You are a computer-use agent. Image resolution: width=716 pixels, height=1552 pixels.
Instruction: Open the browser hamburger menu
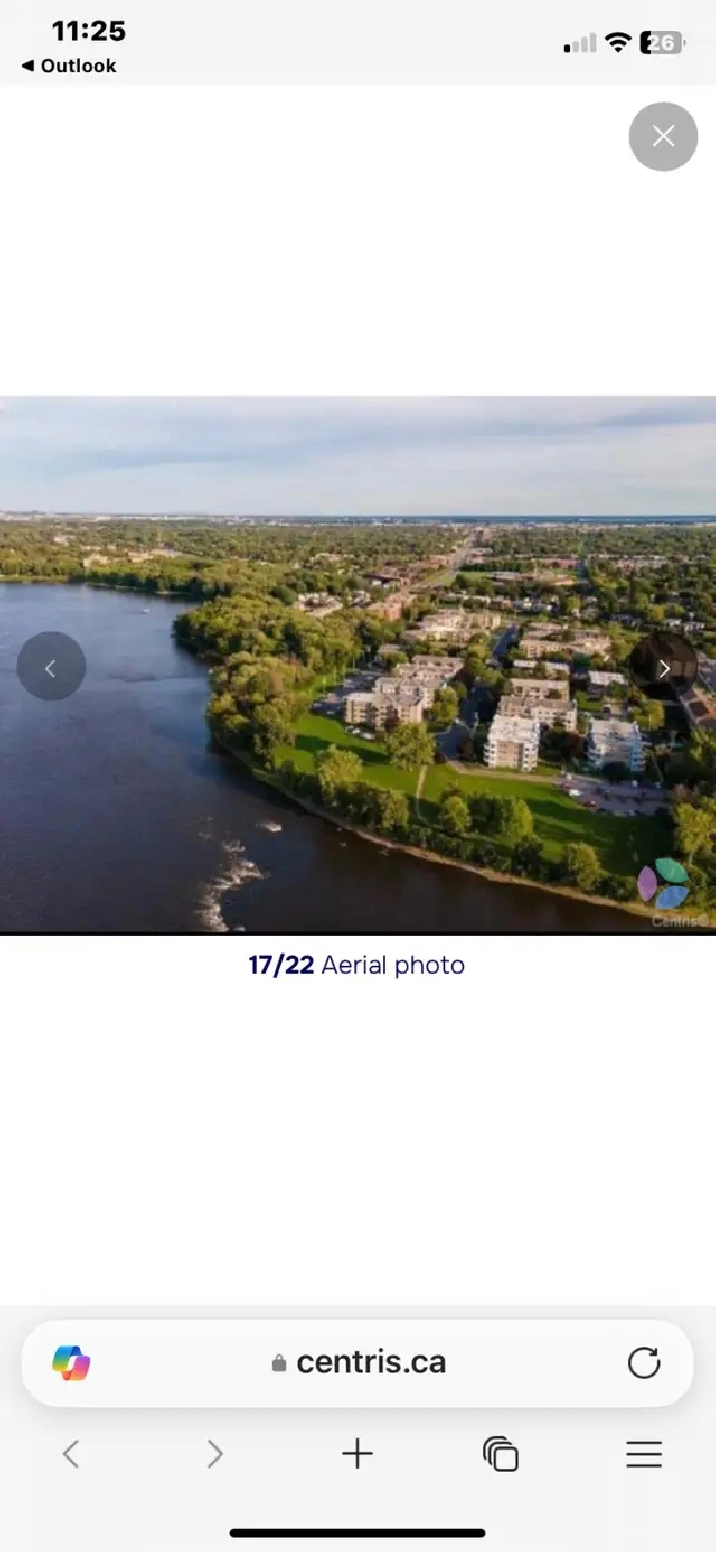pyautogui.click(x=644, y=1454)
